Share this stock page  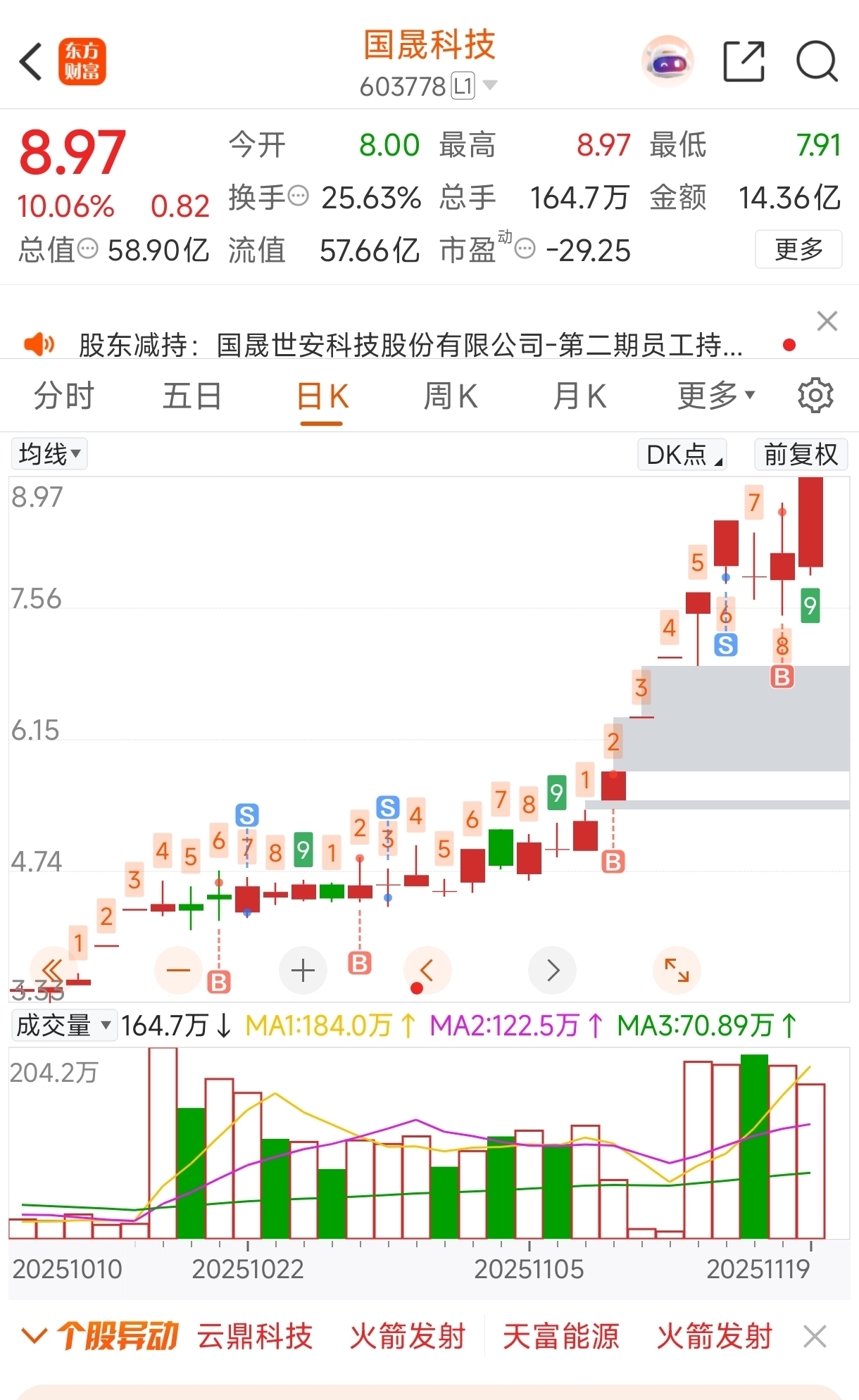coord(744,62)
